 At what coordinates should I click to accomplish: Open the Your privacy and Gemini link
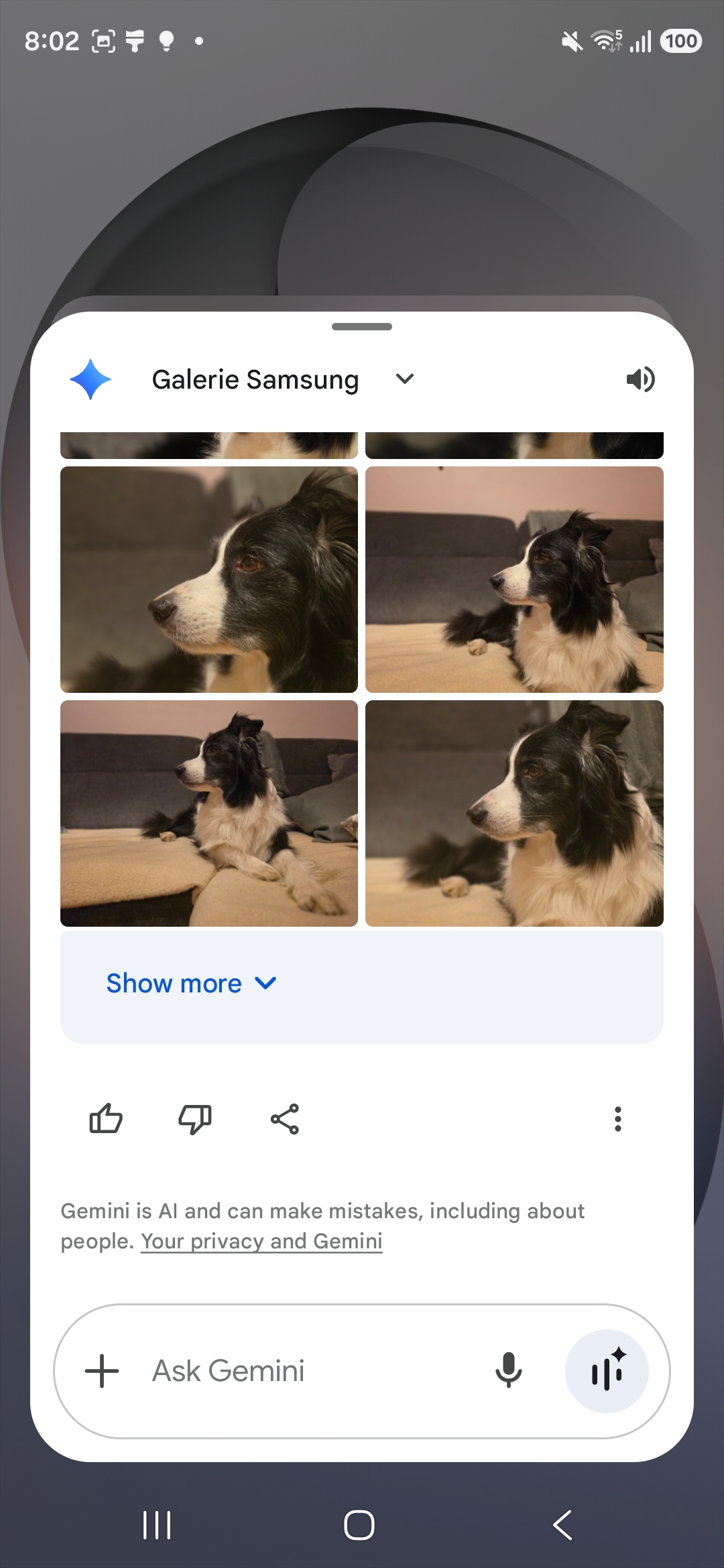[x=261, y=1241]
